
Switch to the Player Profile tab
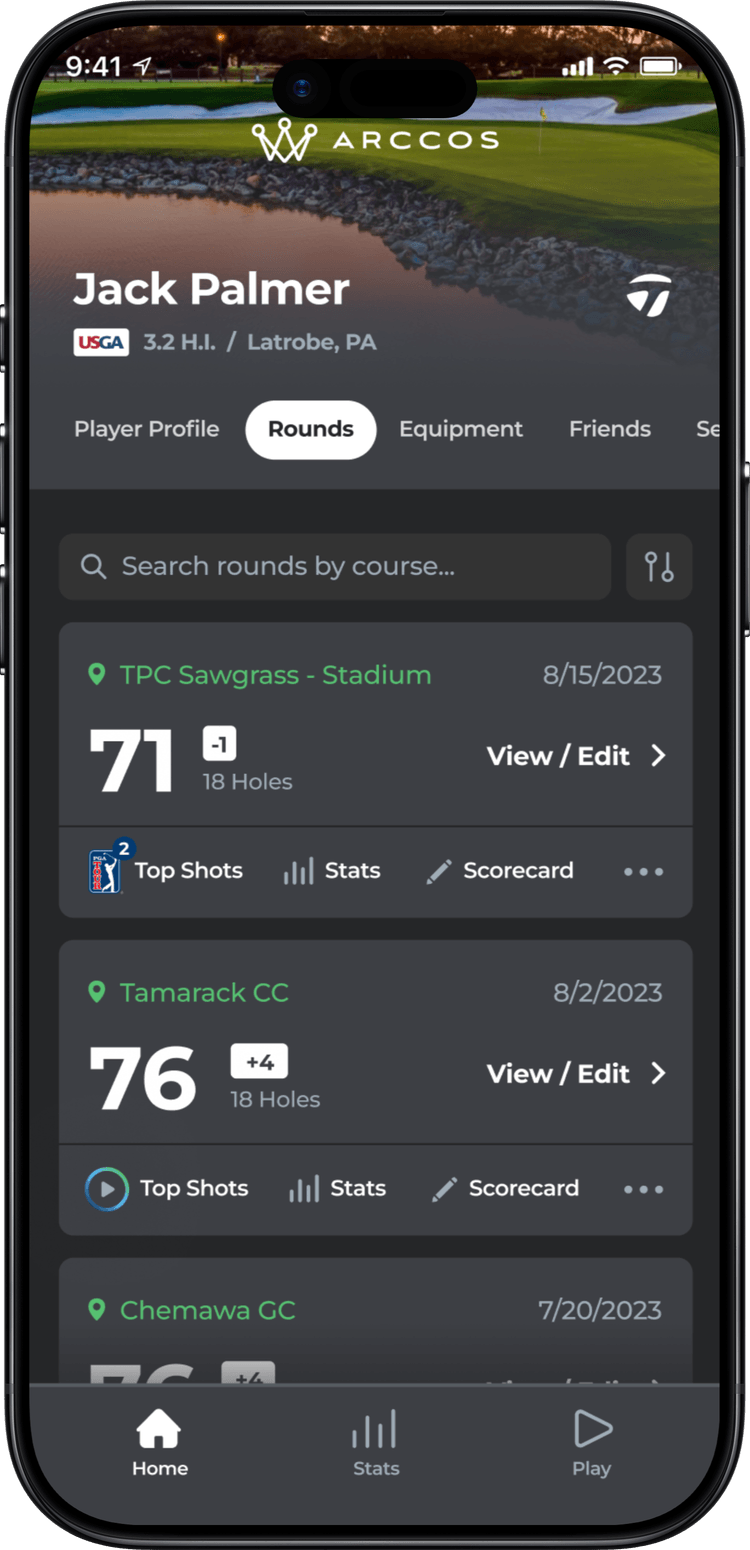coord(147,429)
